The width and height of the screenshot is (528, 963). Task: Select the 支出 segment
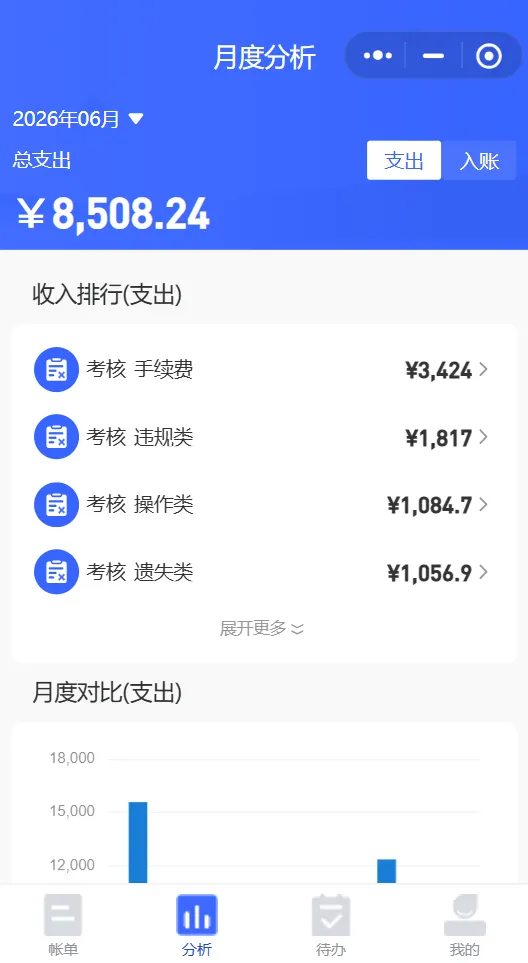(x=404, y=160)
